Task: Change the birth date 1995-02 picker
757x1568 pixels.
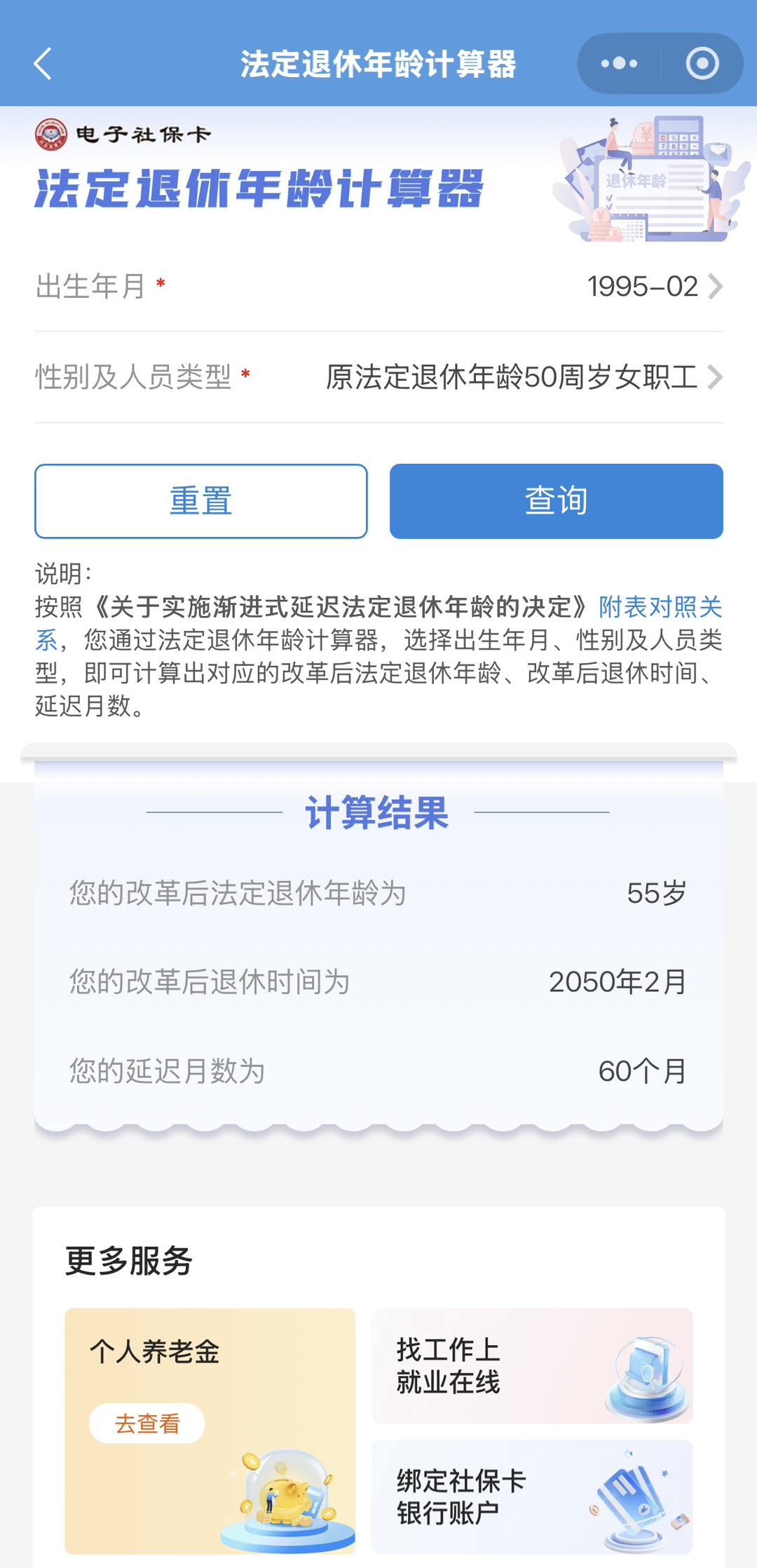Action: pyautogui.click(x=652, y=287)
